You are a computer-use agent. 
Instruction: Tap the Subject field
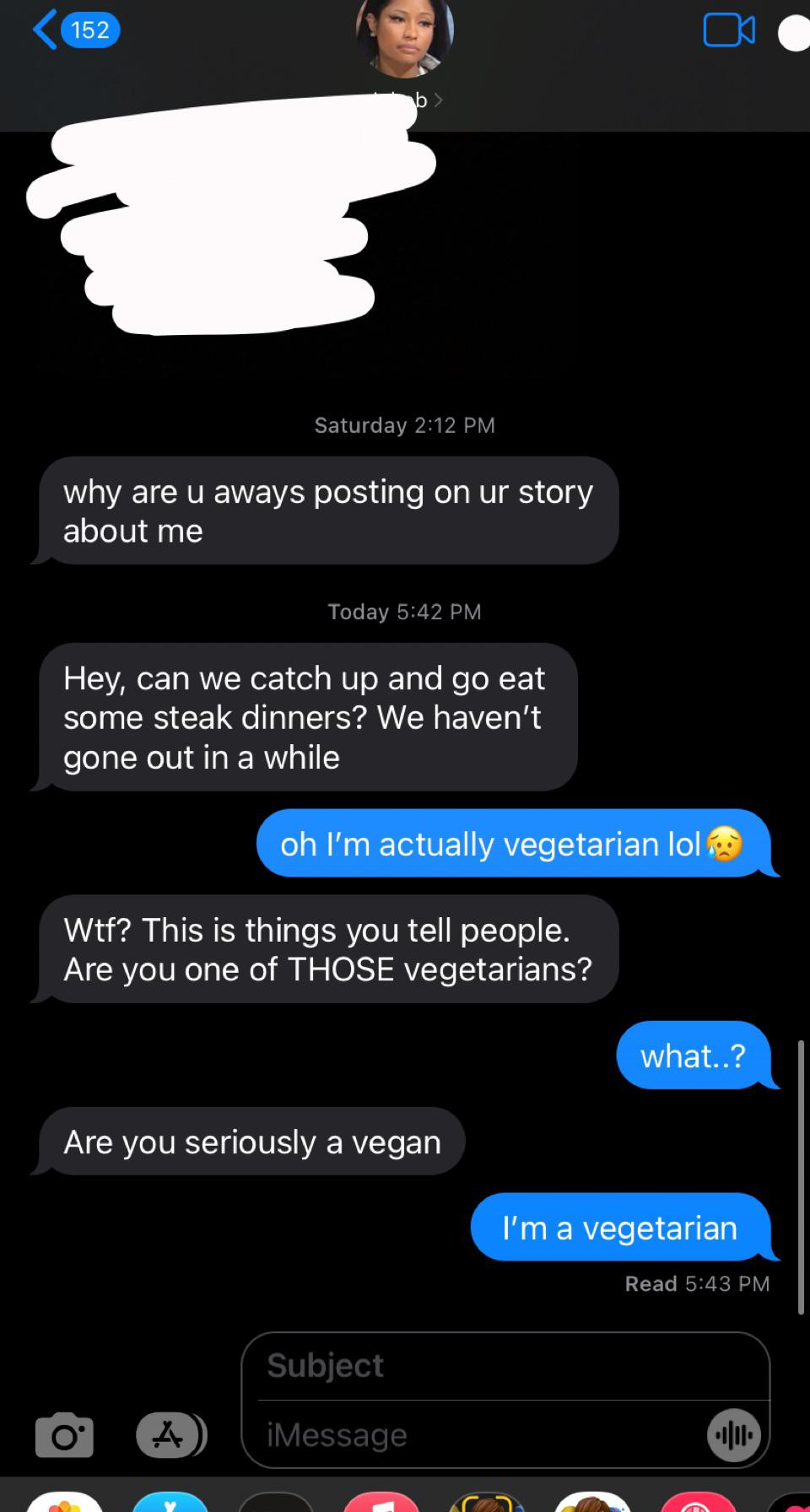tap(506, 1365)
